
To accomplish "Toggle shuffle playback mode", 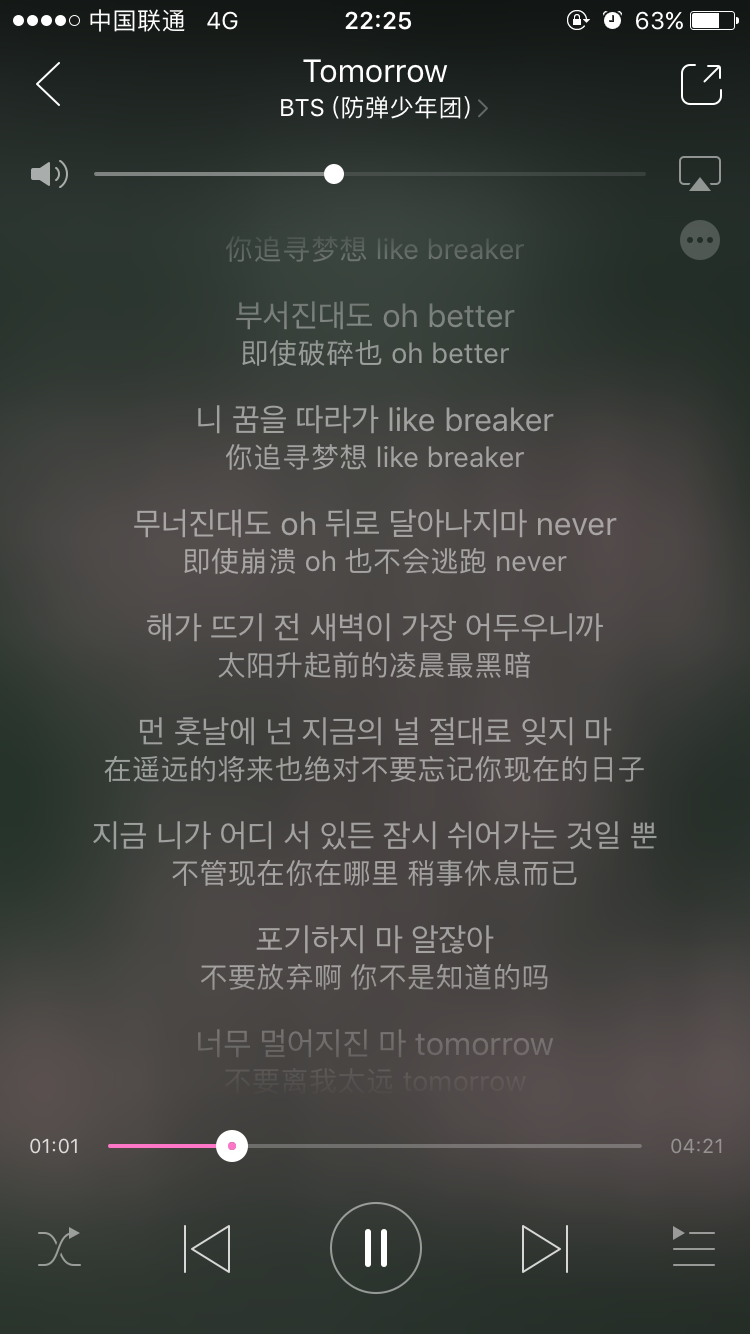I will 59,1248.
